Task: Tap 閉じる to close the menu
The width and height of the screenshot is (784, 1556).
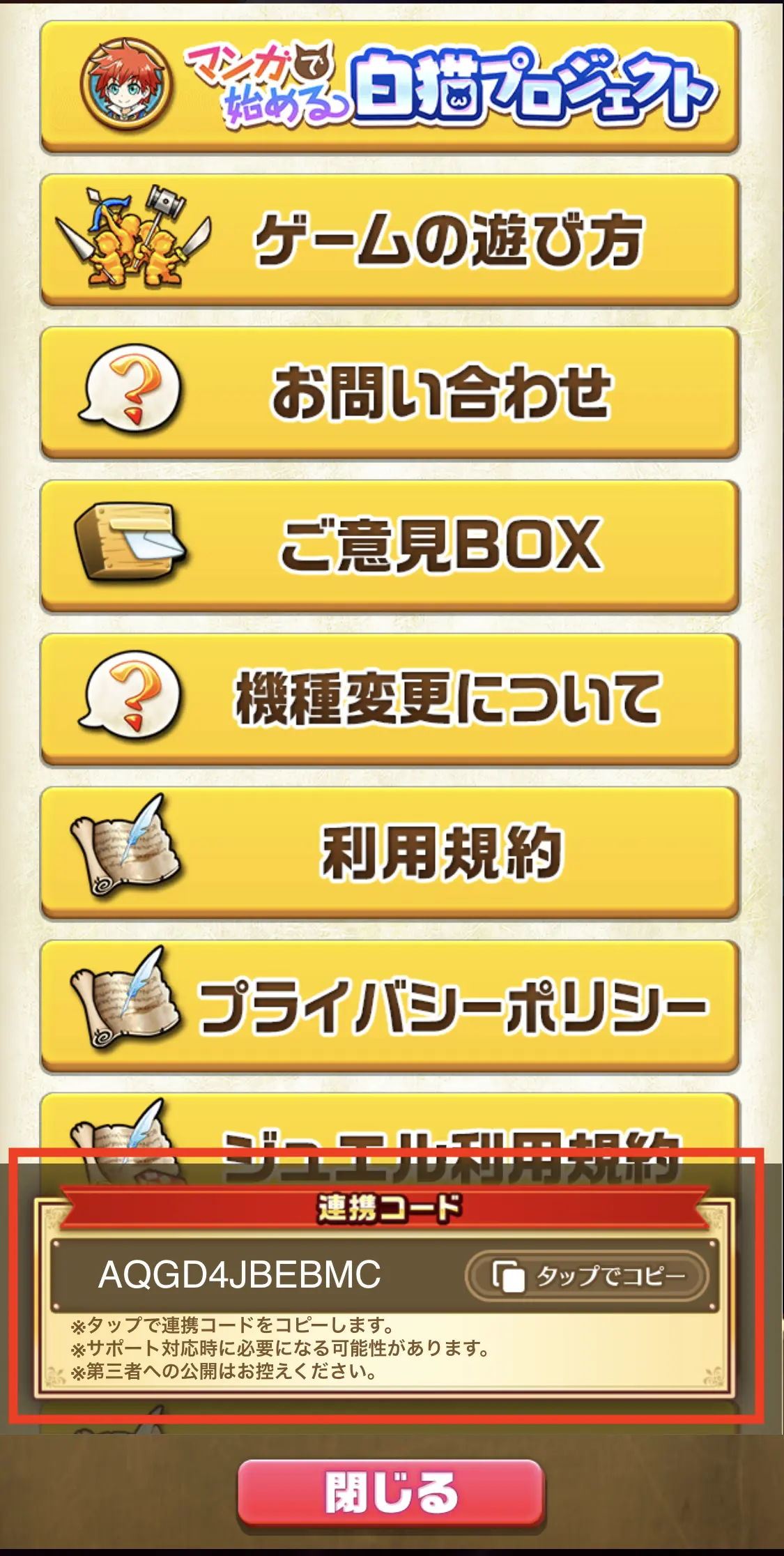Action: (x=390, y=1493)
